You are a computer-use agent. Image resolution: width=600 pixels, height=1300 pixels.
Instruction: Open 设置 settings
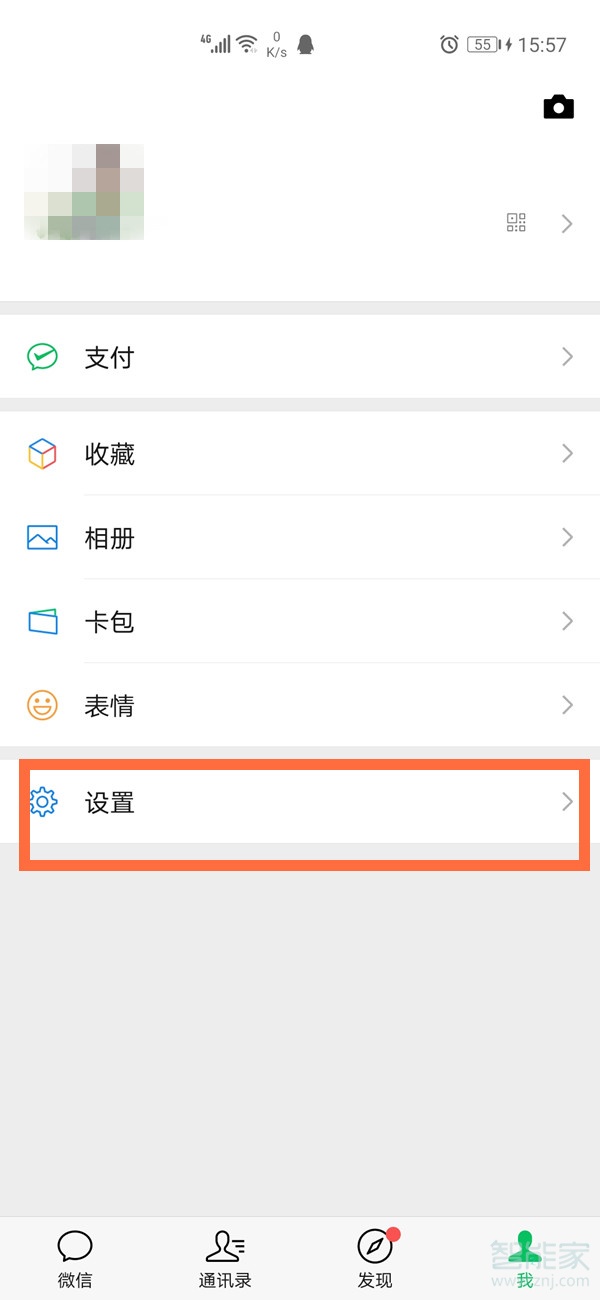300,802
